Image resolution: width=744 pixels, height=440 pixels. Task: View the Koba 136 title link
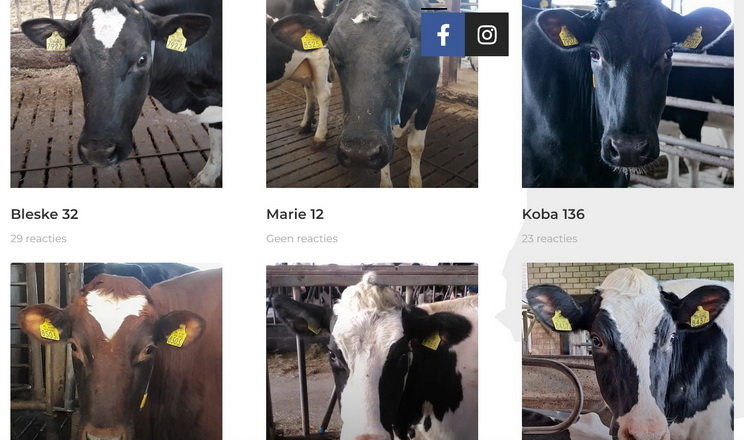553,214
